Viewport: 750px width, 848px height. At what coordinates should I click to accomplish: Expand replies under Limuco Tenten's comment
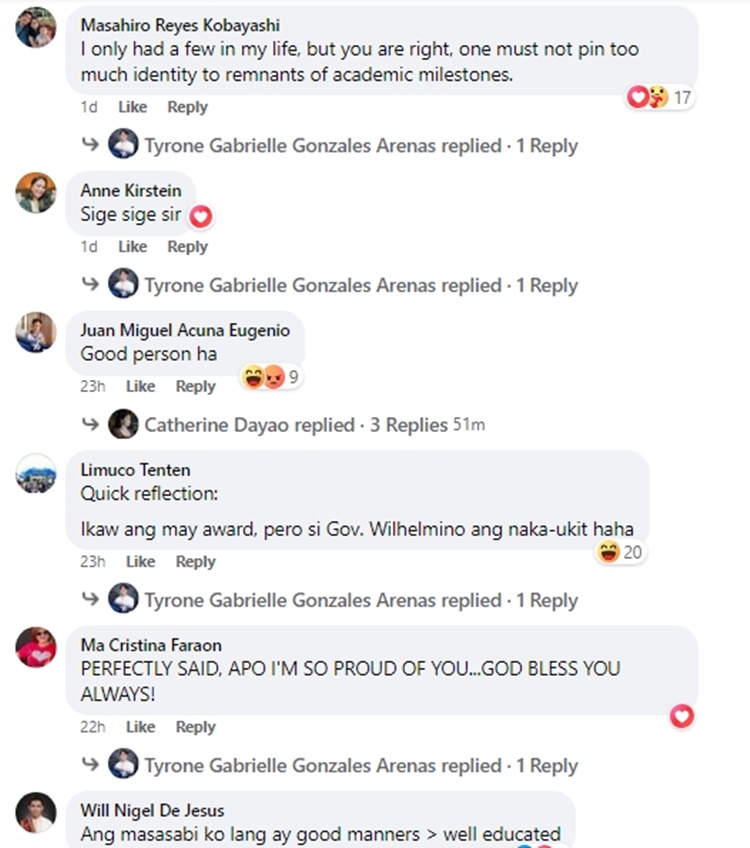tap(360, 601)
